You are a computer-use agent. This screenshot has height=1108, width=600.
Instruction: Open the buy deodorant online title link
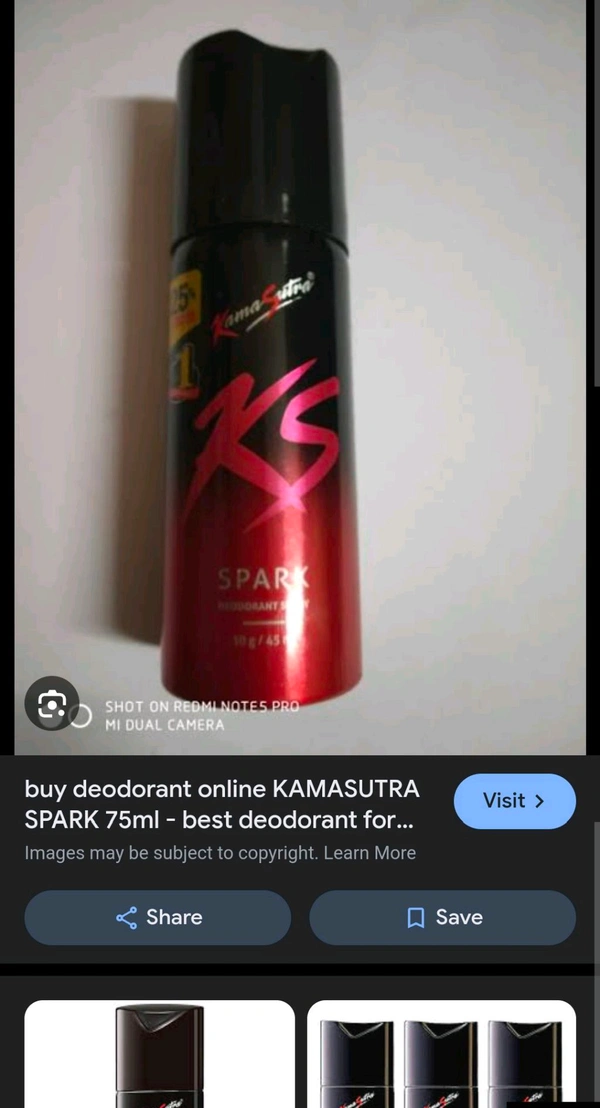coord(222,804)
